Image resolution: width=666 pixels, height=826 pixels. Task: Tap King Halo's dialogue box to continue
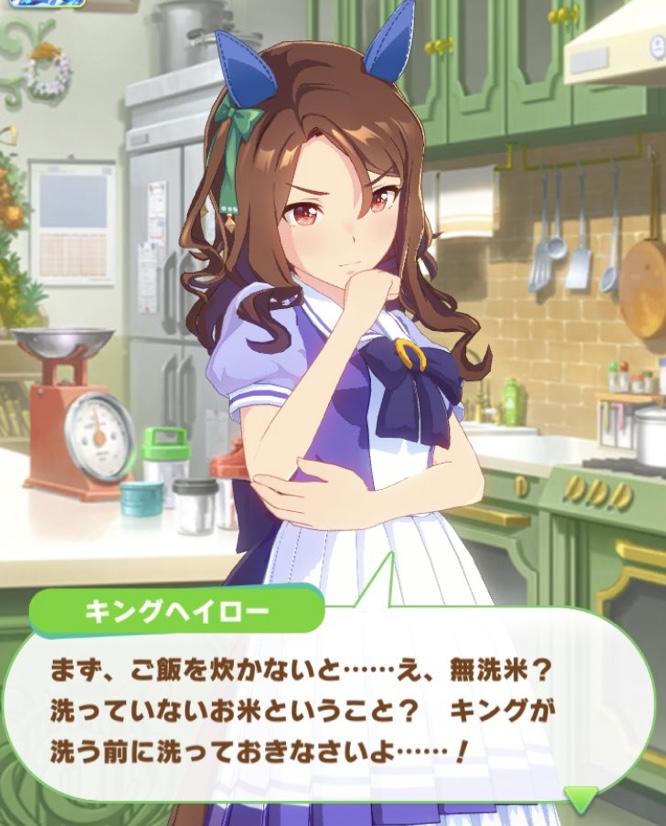coord(330,705)
